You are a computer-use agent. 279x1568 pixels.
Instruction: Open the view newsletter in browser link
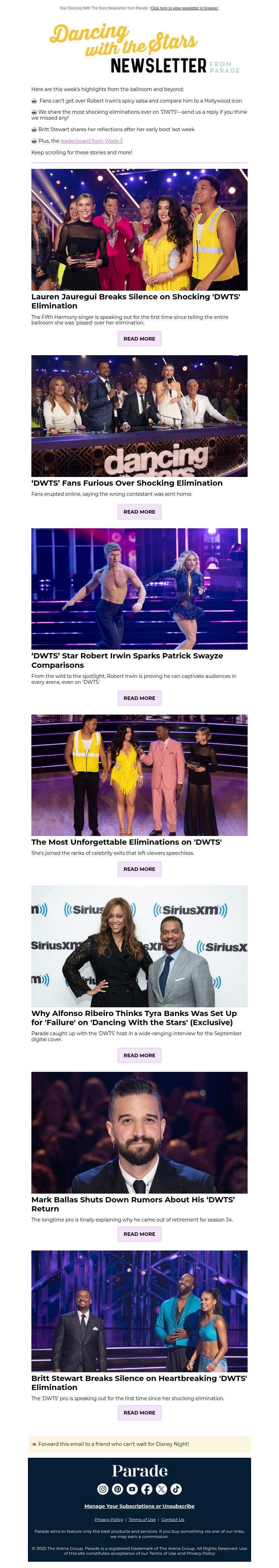(x=184, y=8)
